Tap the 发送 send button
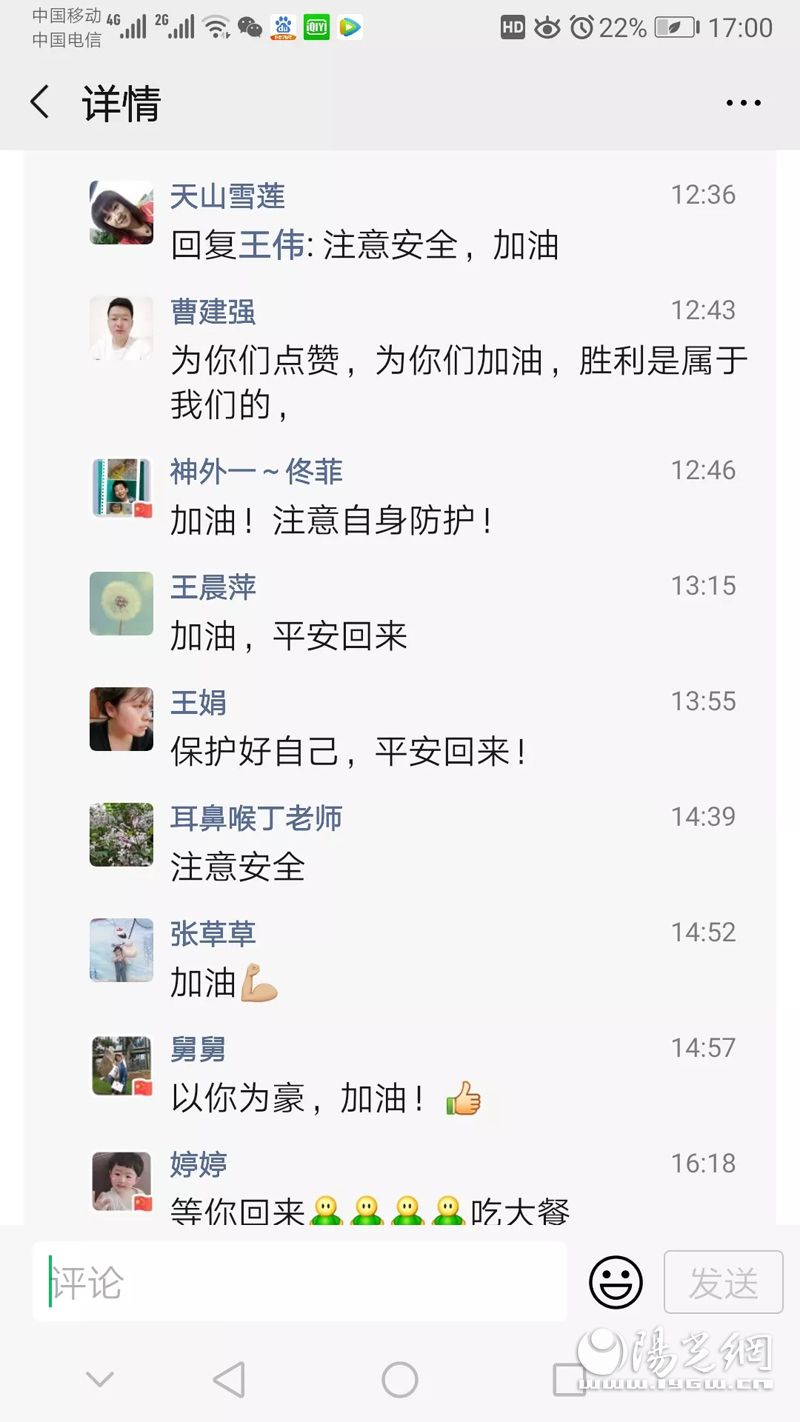Viewport: 800px width, 1422px height. (723, 1282)
